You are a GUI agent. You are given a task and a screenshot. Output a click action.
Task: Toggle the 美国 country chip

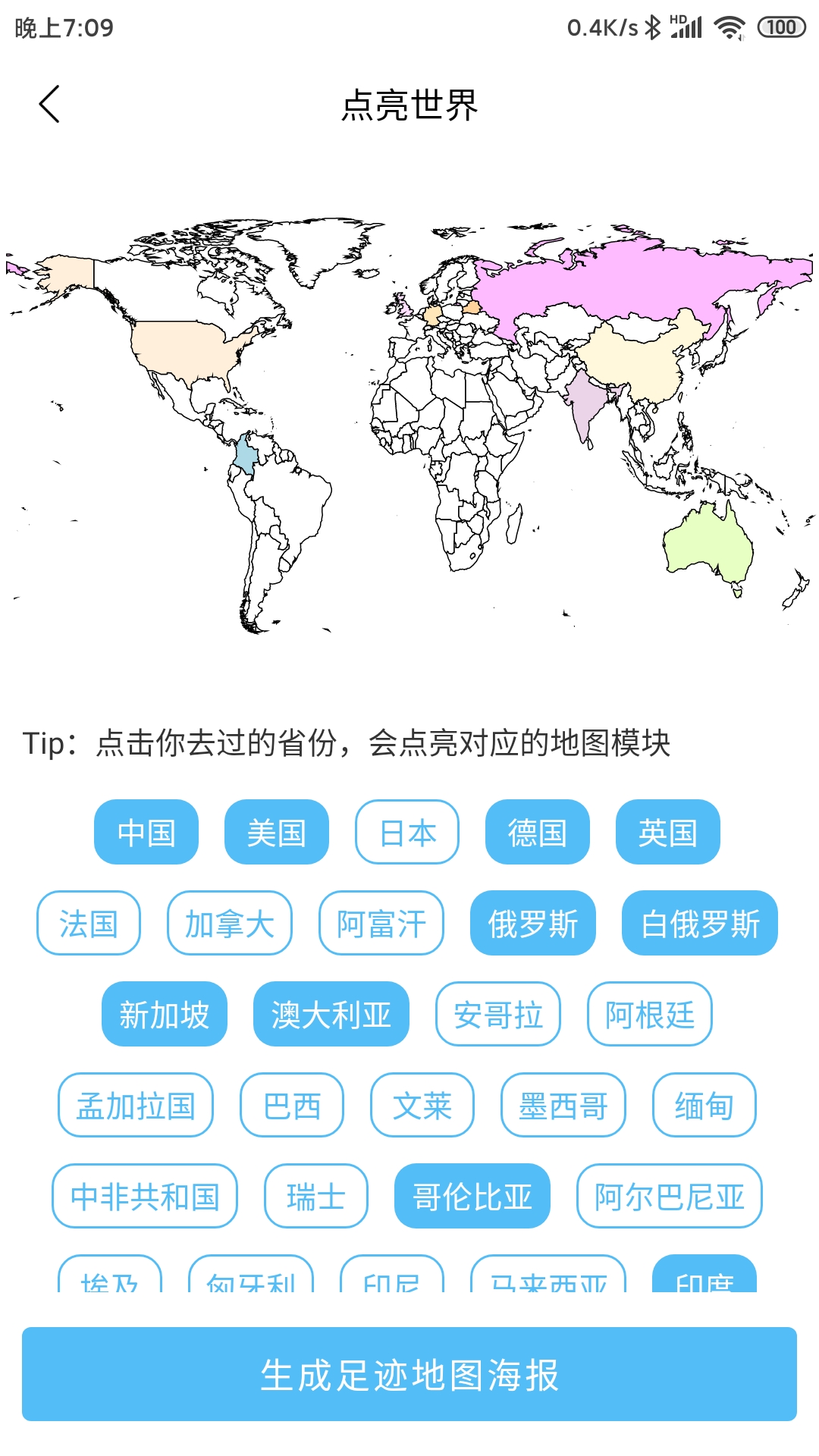point(277,833)
